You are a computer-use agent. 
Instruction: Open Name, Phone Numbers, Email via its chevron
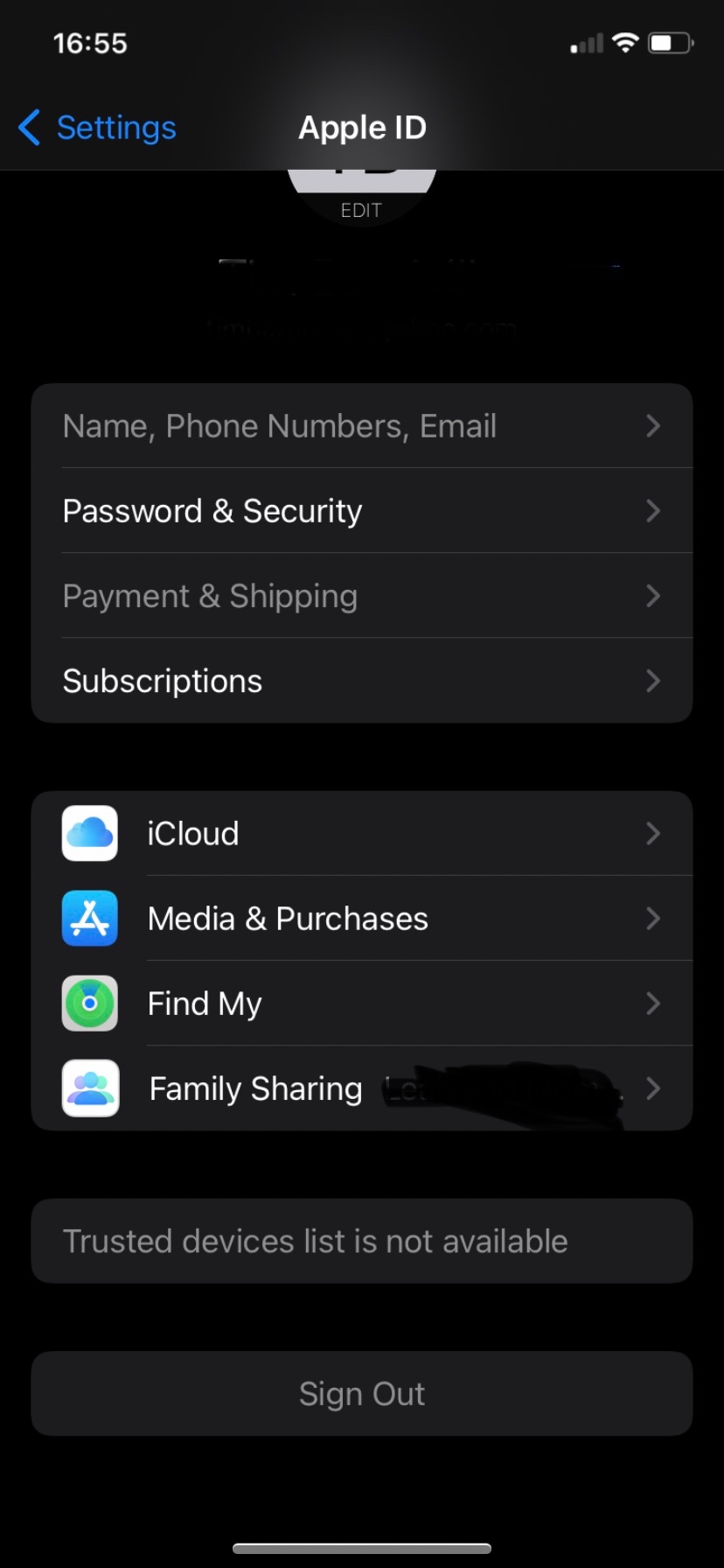pos(652,426)
